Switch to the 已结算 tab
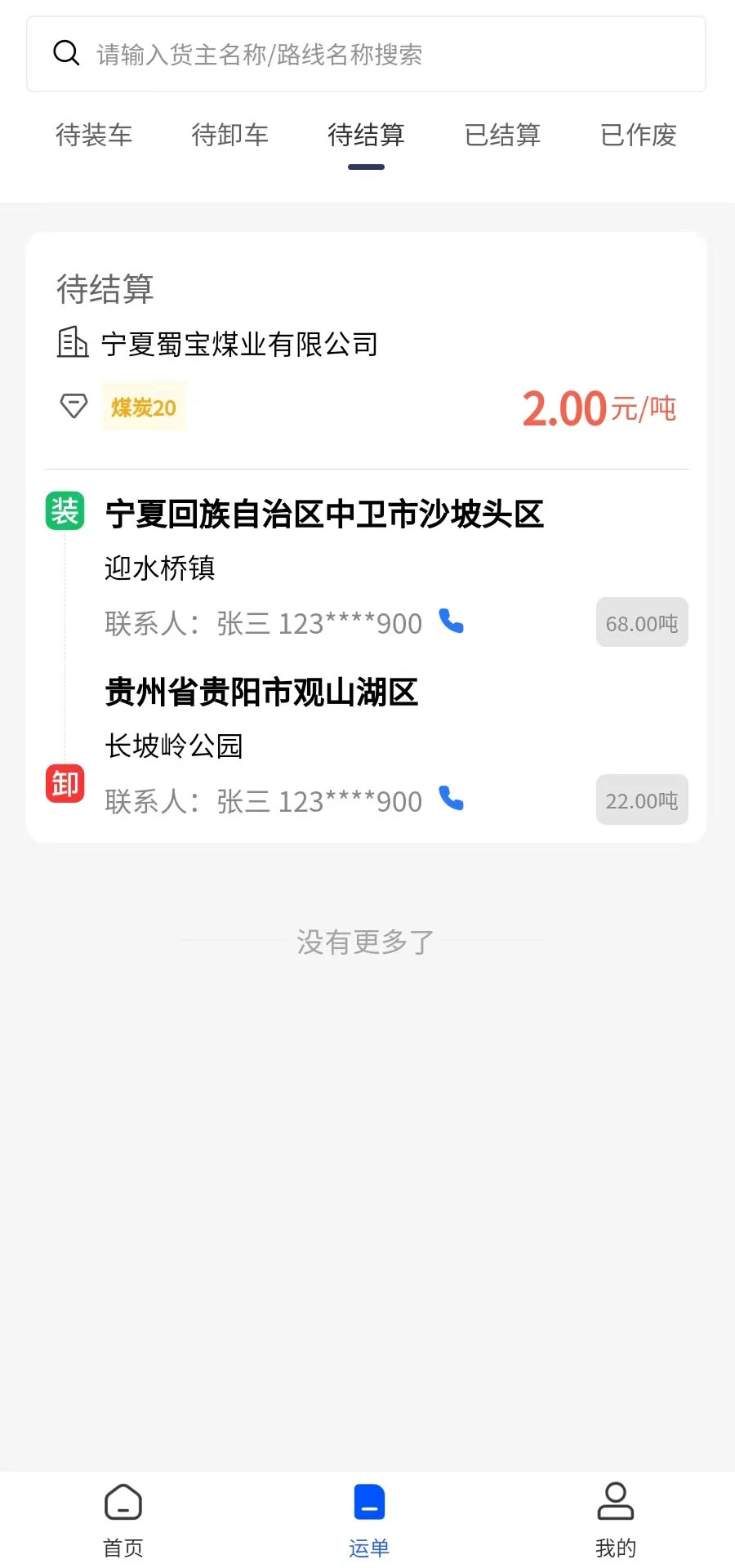Image resolution: width=735 pixels, height=1568 pixels. [x=502, y=136]
